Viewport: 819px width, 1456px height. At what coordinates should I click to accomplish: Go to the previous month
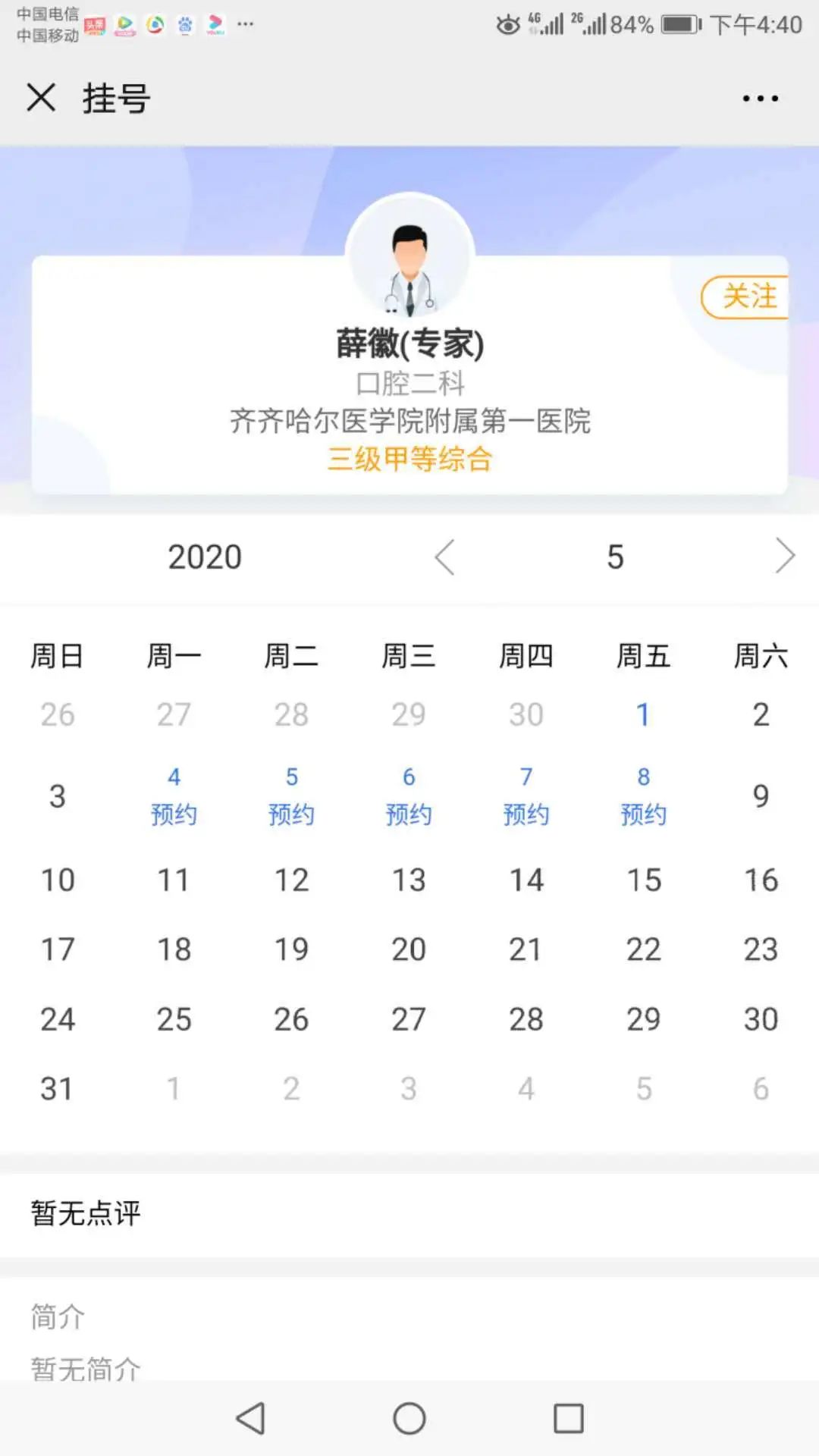tap(445, 557)
